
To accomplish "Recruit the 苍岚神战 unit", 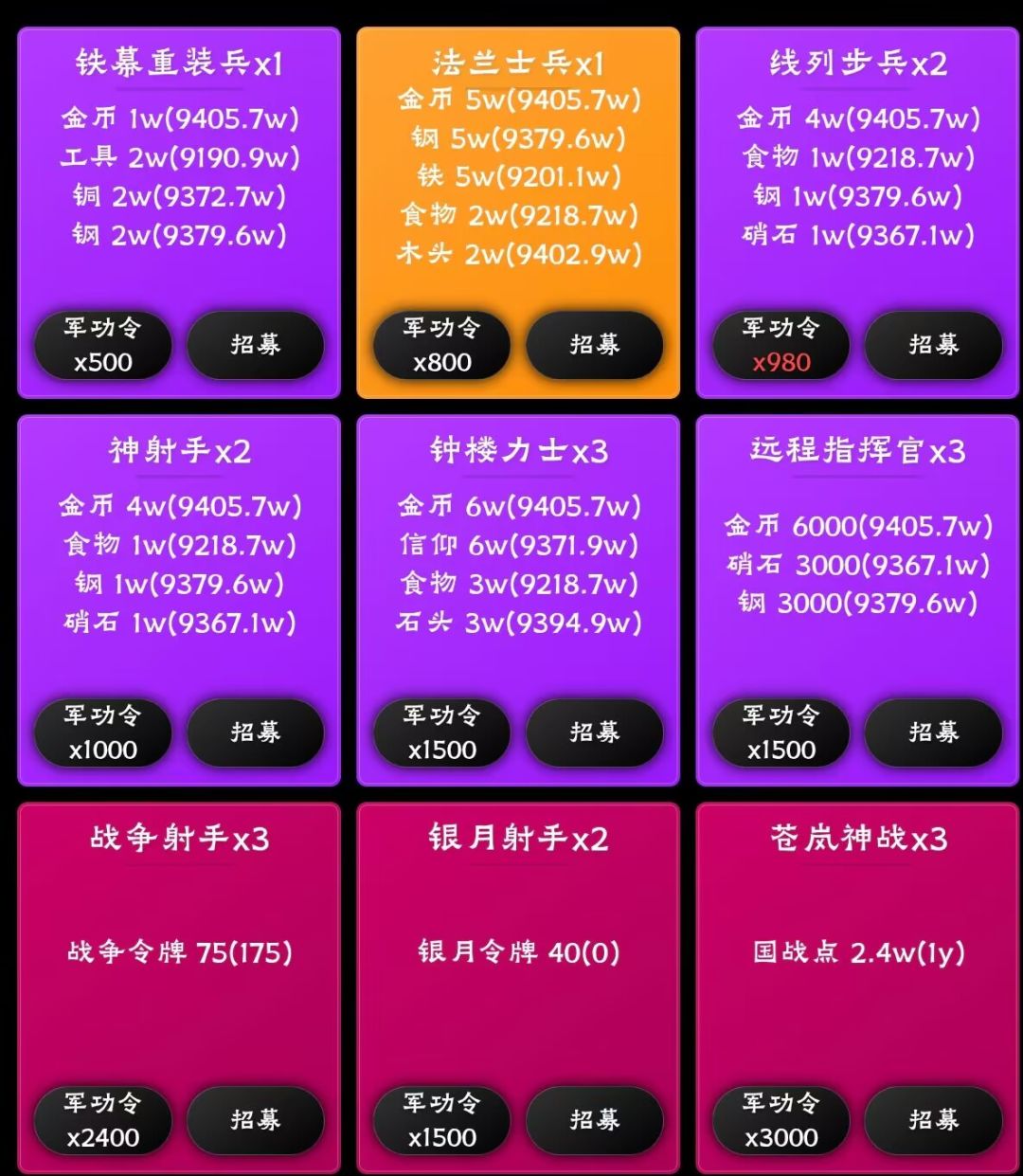I will pos(934,1120).
